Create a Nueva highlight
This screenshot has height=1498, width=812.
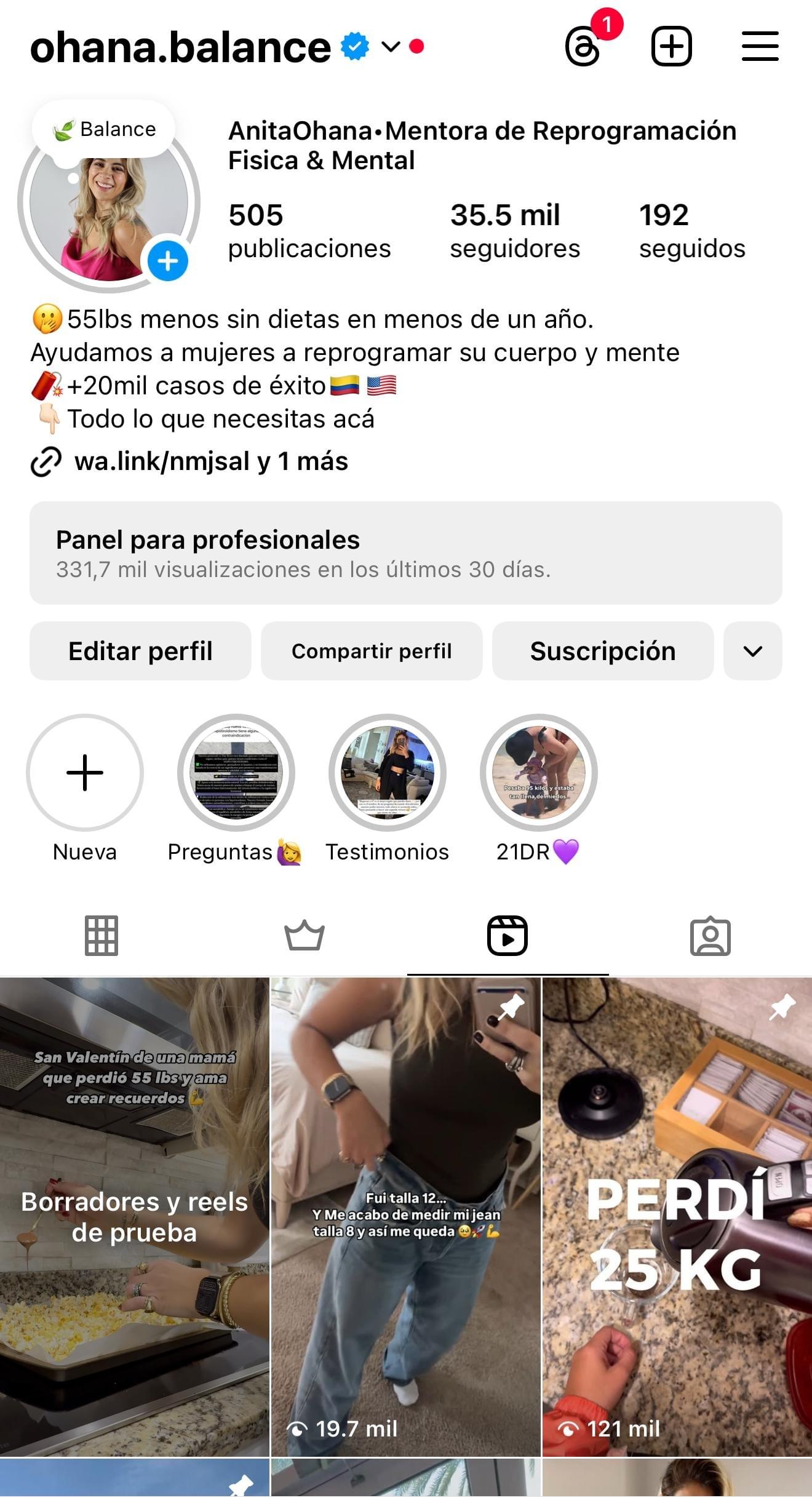coord(85,773)
